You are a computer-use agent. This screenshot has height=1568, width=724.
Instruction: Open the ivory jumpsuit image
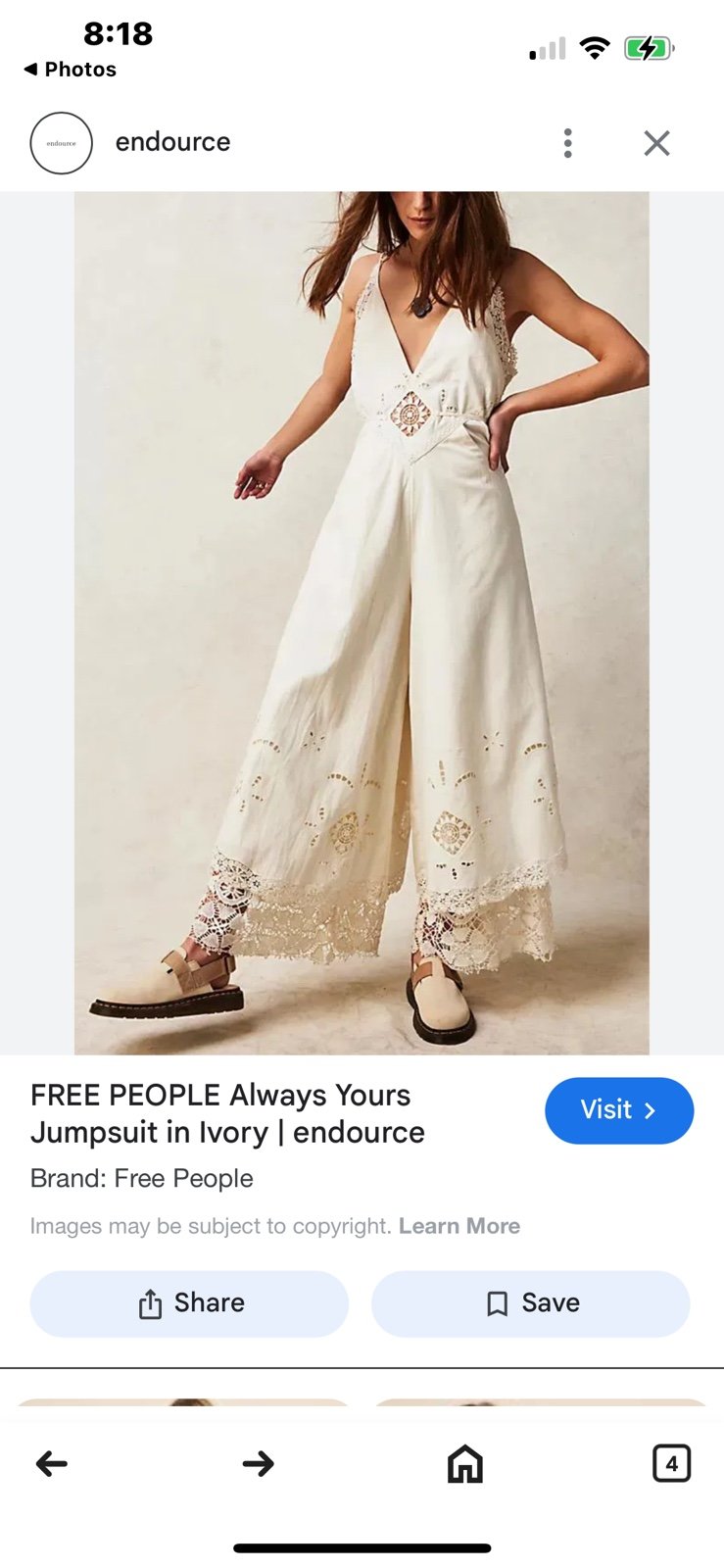pyautogui.click(x=362, y=622)
